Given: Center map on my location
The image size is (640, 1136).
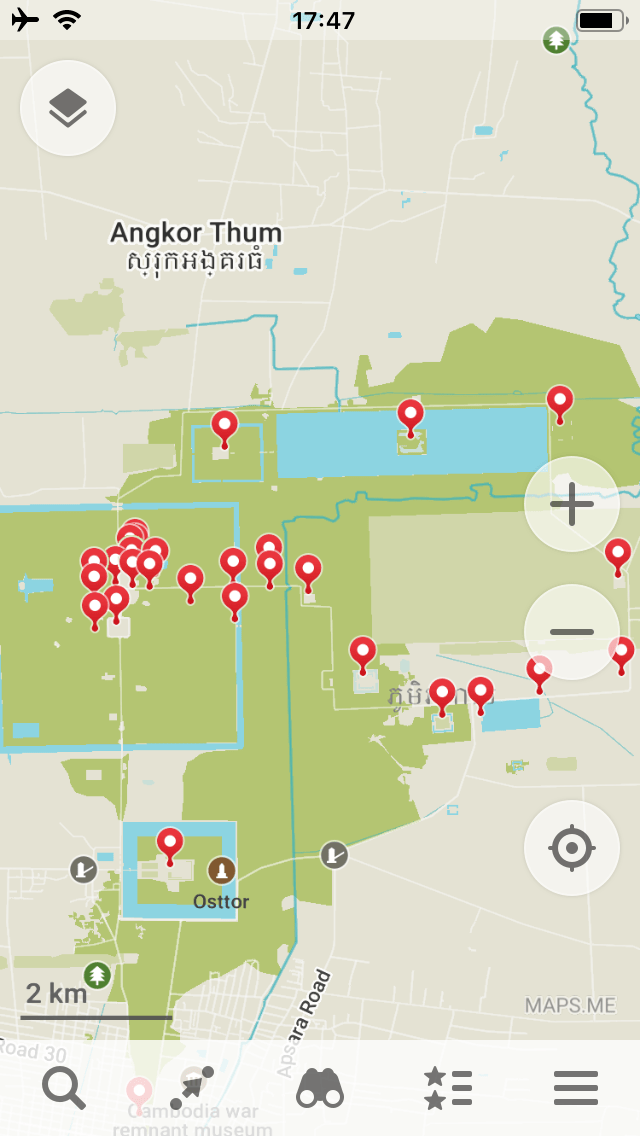Looking at the screenshot, I should [x=572, y=848].
